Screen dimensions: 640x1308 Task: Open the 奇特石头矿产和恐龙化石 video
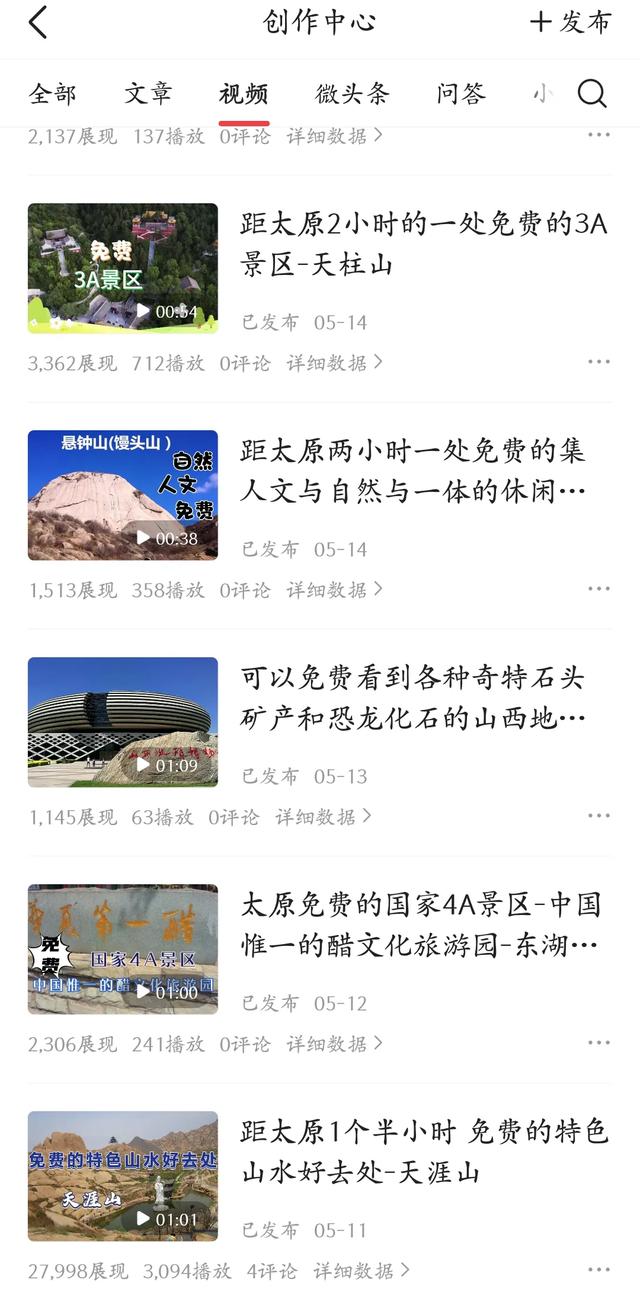[x=122, y=722]
